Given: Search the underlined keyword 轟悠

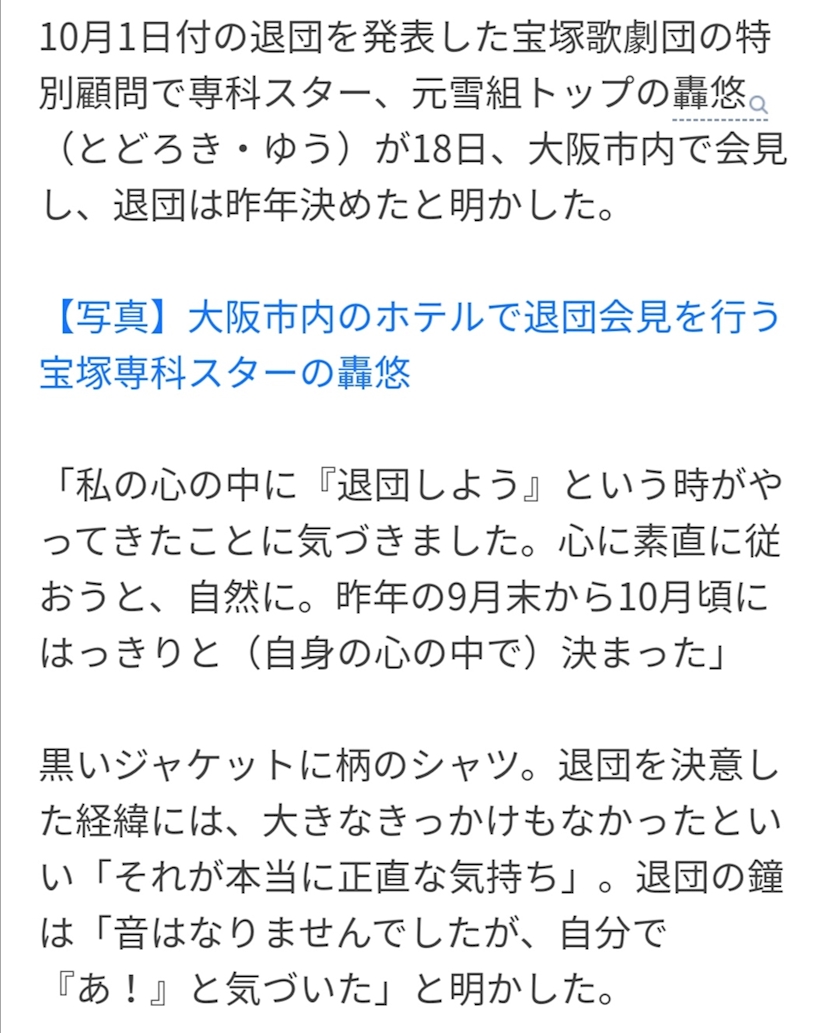Looking at the screenshot, I should (720, 96).
